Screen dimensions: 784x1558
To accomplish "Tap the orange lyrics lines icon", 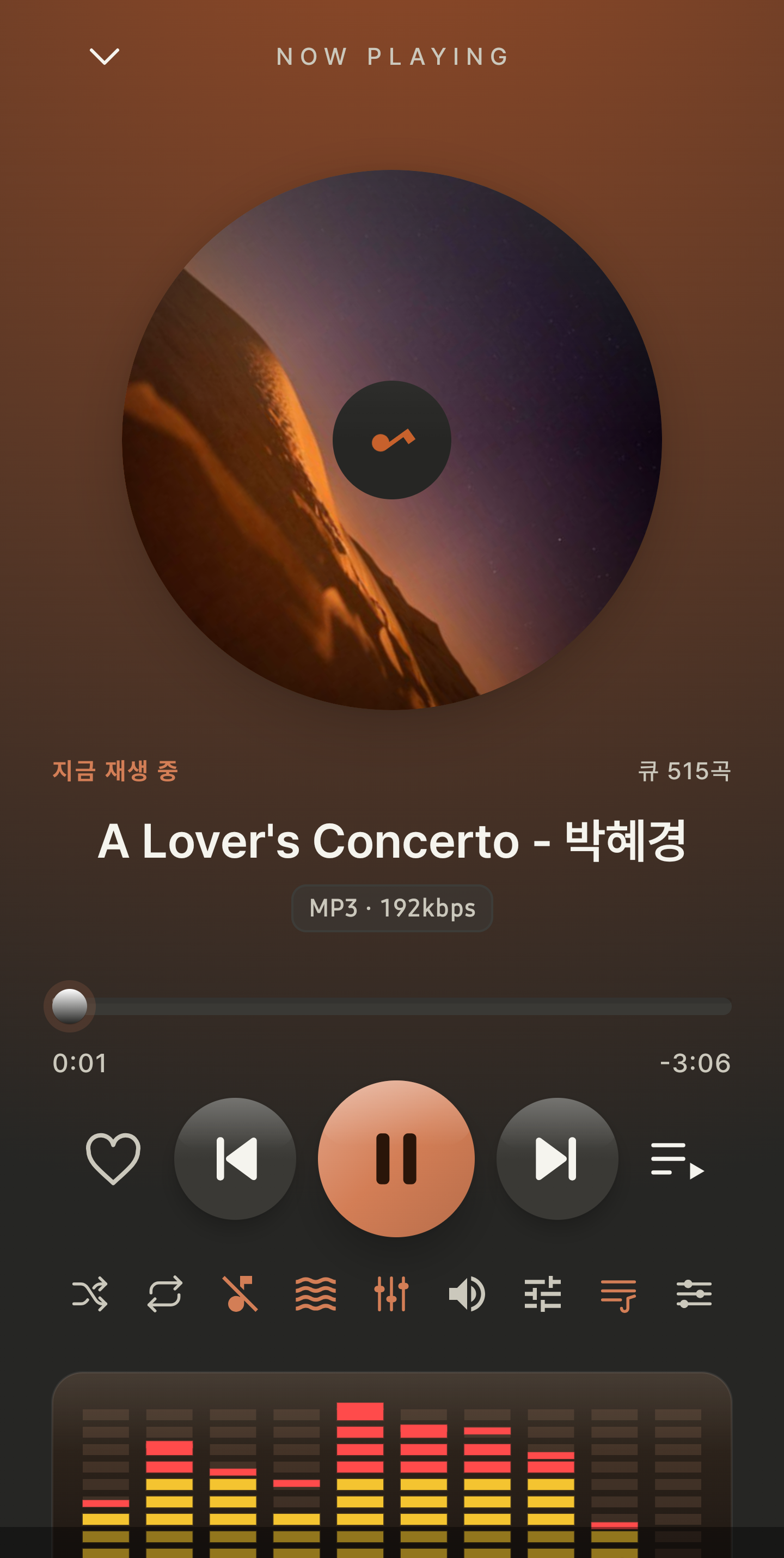I will pos(618,1295).
